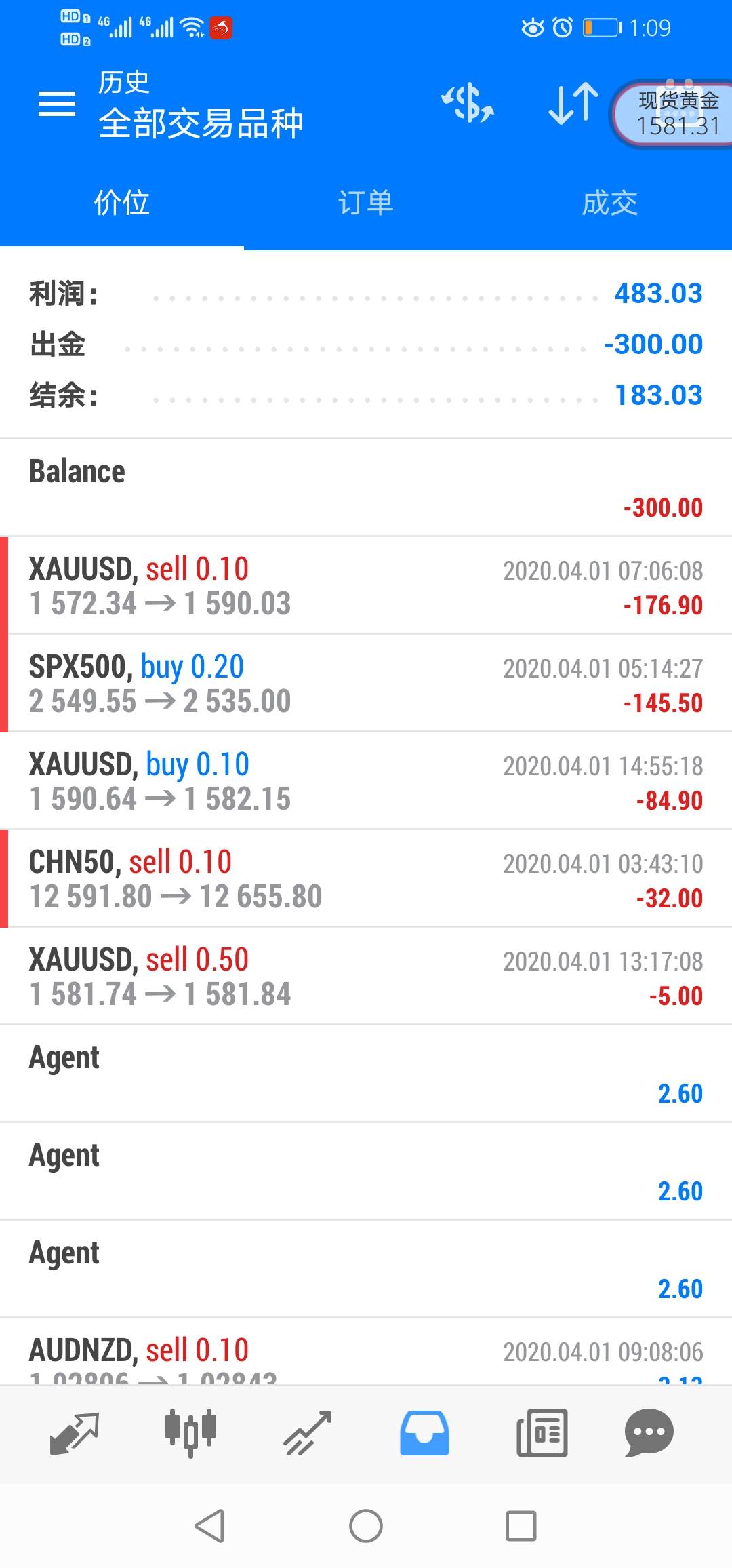732x1568 pixels.
Task: Go to the quotes arrows bottom tab
Action: (x=75, y=1433)
